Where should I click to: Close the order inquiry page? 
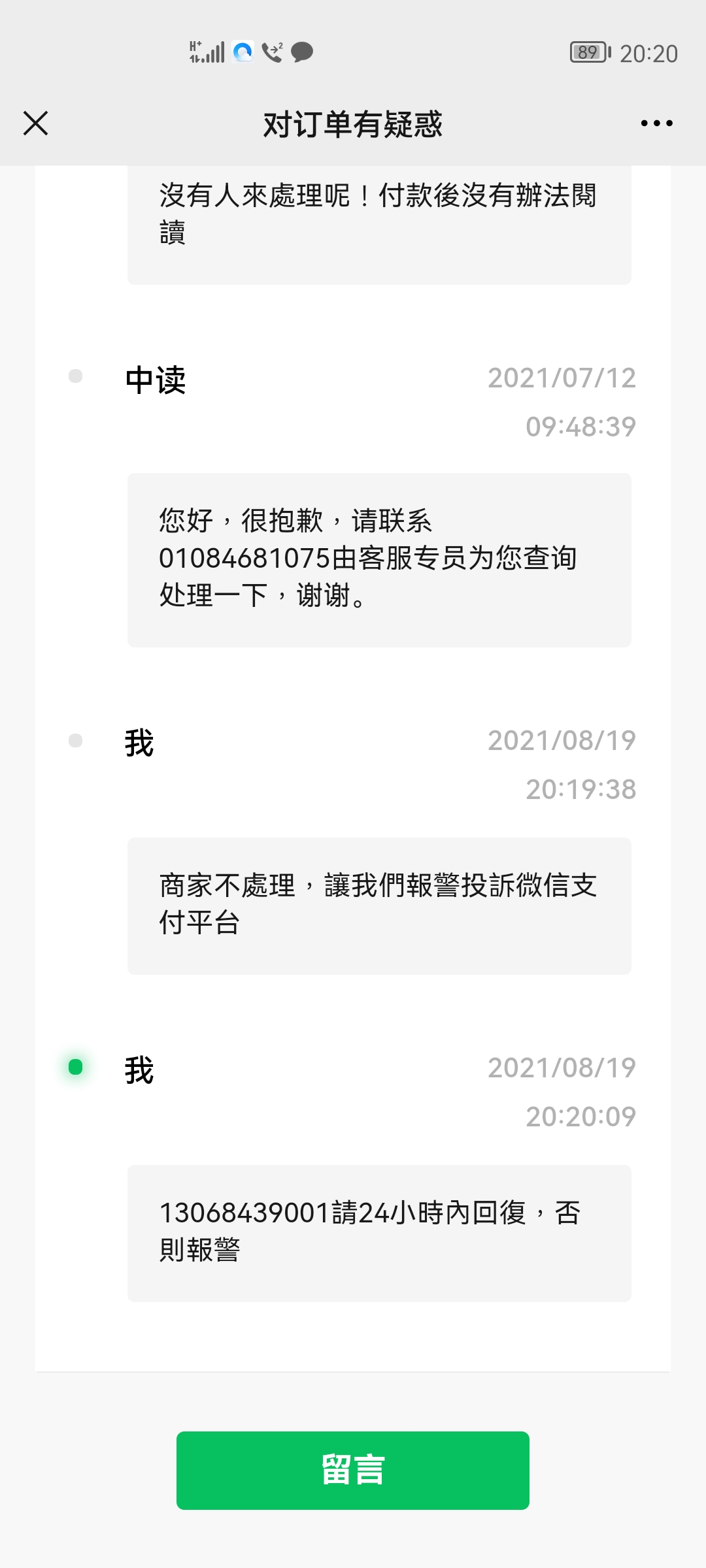click(x=35, y=123)
